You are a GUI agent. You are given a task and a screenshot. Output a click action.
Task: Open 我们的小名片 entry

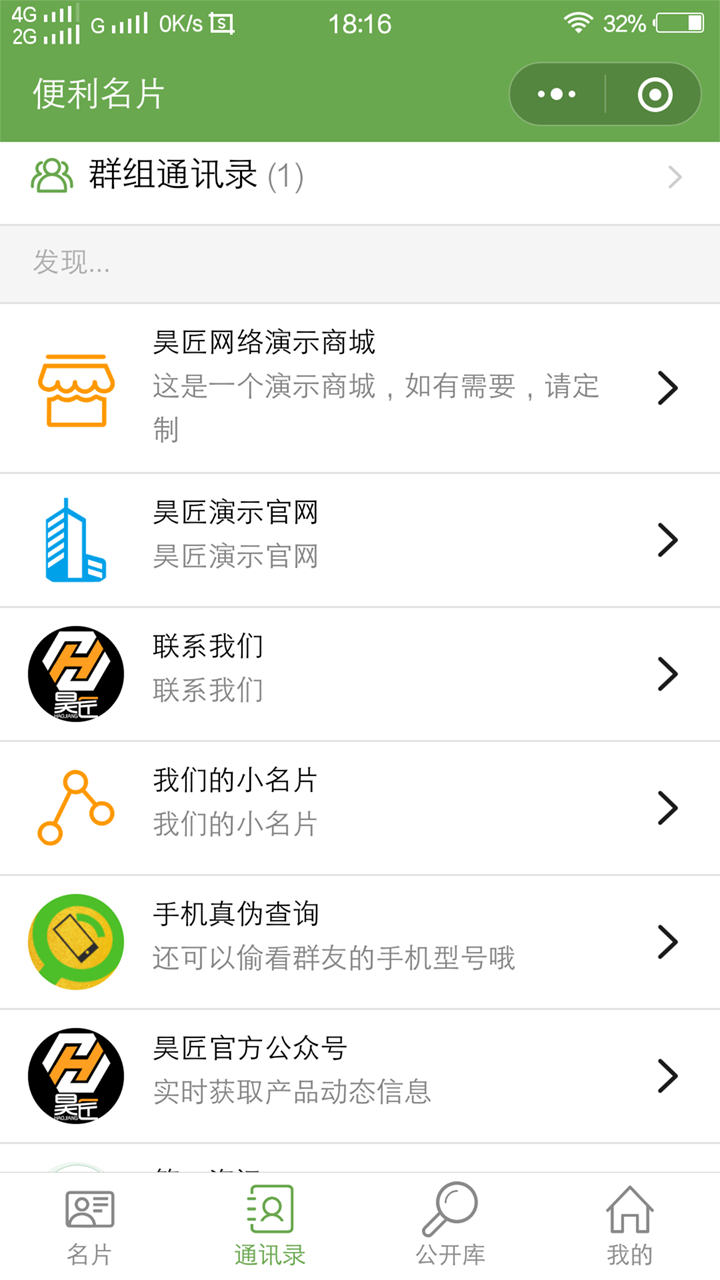[360, 808]
